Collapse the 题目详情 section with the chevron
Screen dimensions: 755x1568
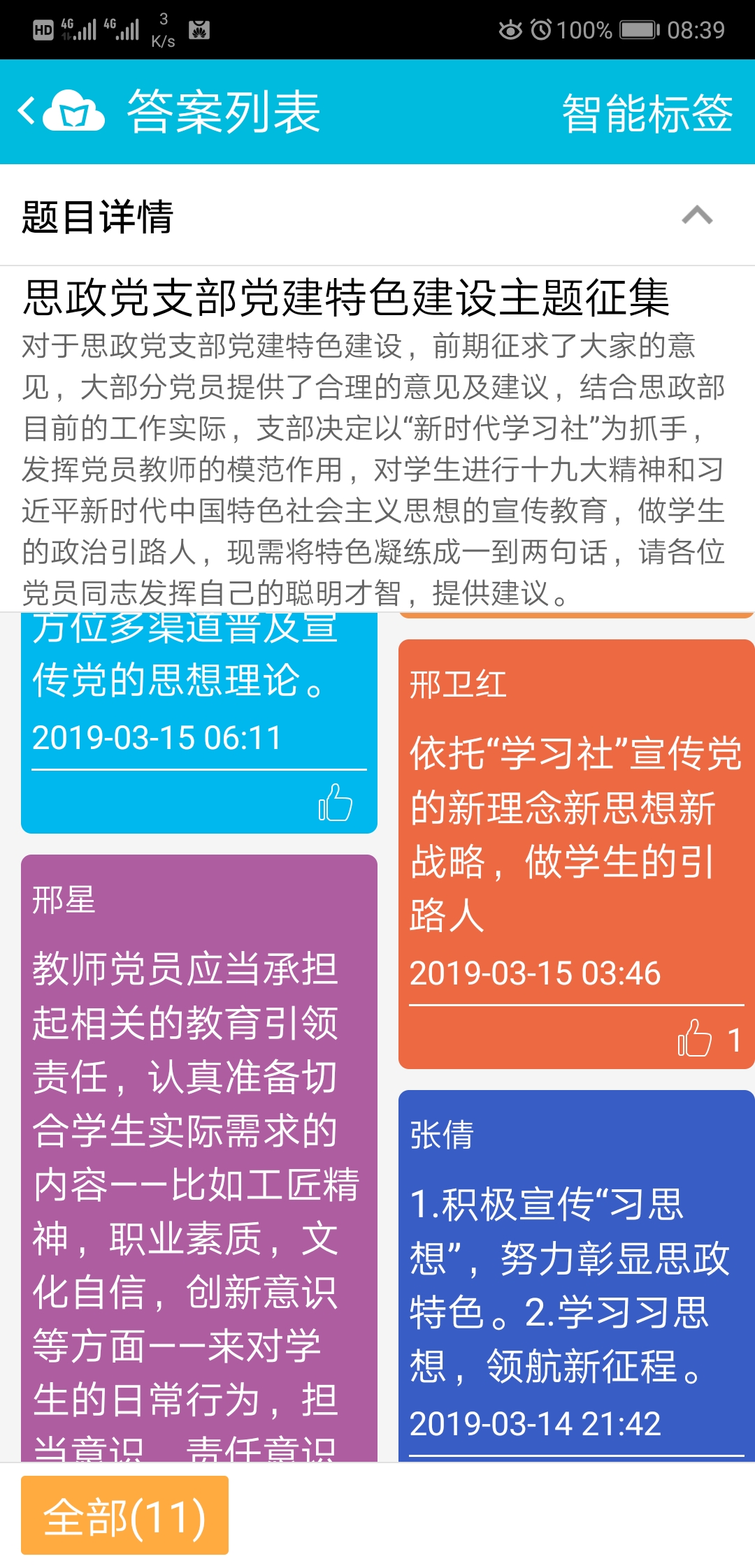coord(697,215)
